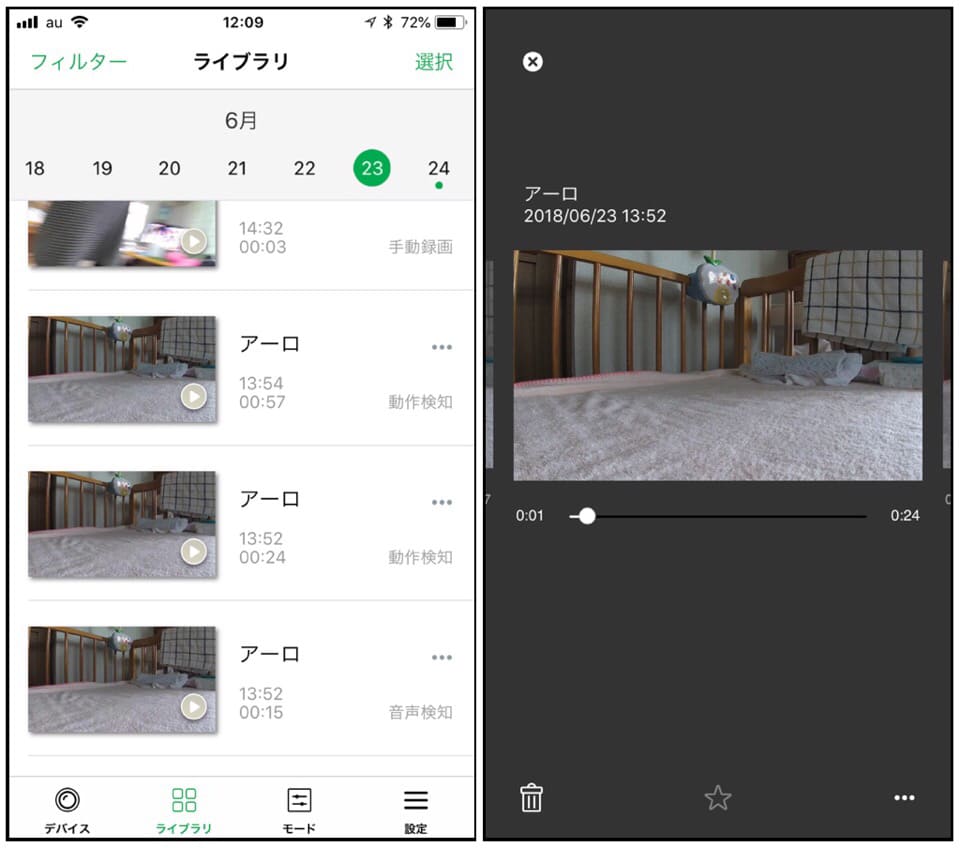Tap 選択 to select recordings
960x848 pixels.
pos(434,62)
